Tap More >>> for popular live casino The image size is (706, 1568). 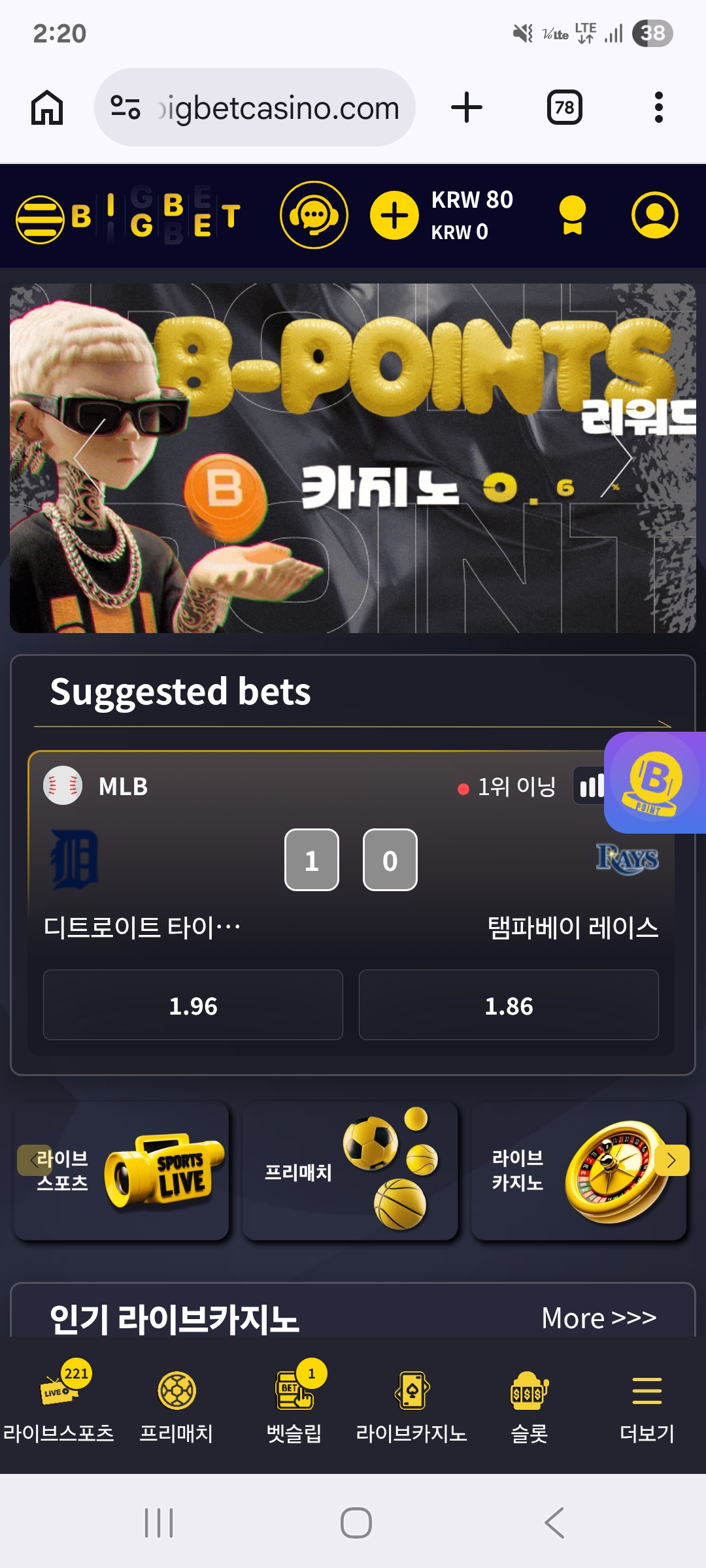pos(599,1318)
